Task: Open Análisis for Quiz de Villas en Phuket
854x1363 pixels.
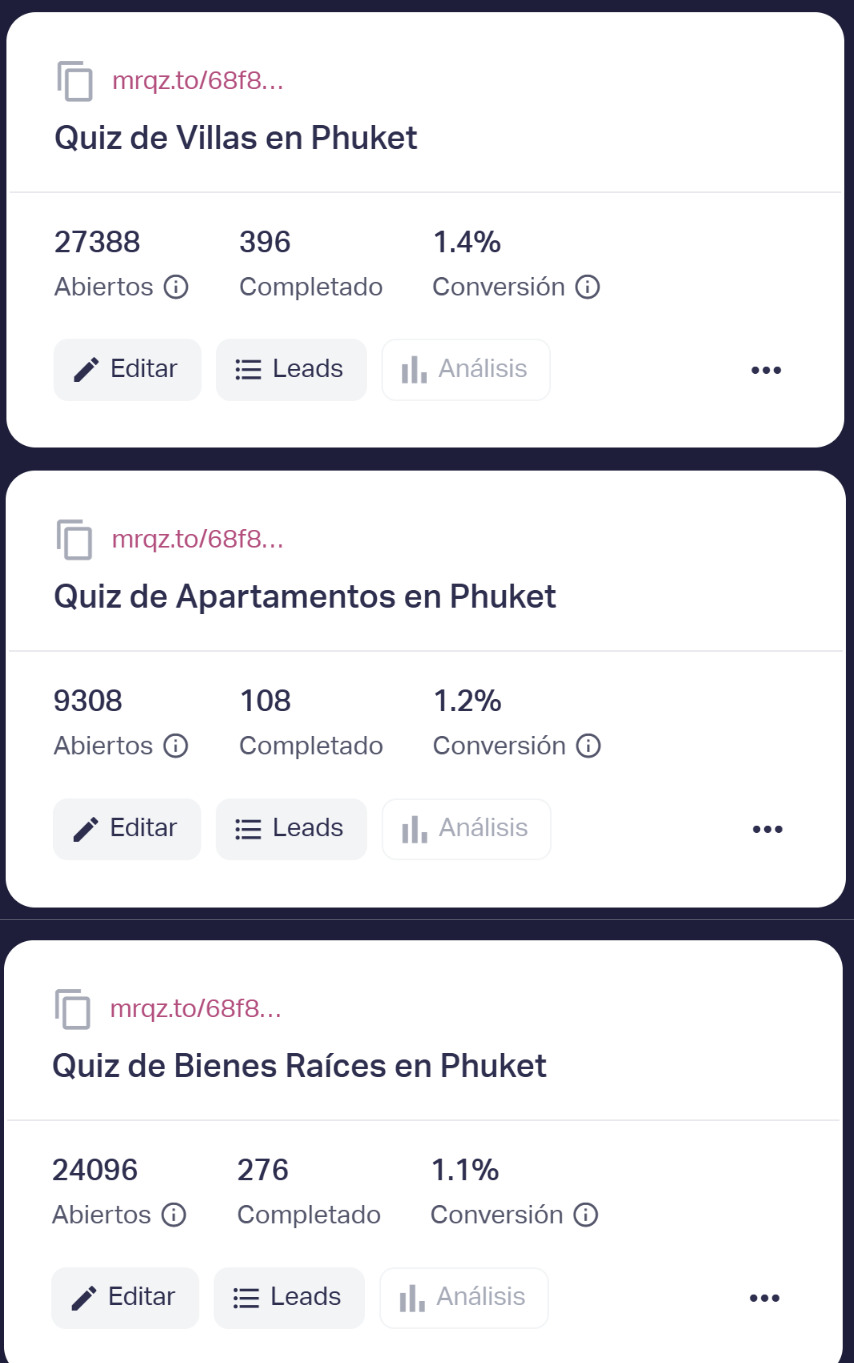Action: [x=465, y=370]
